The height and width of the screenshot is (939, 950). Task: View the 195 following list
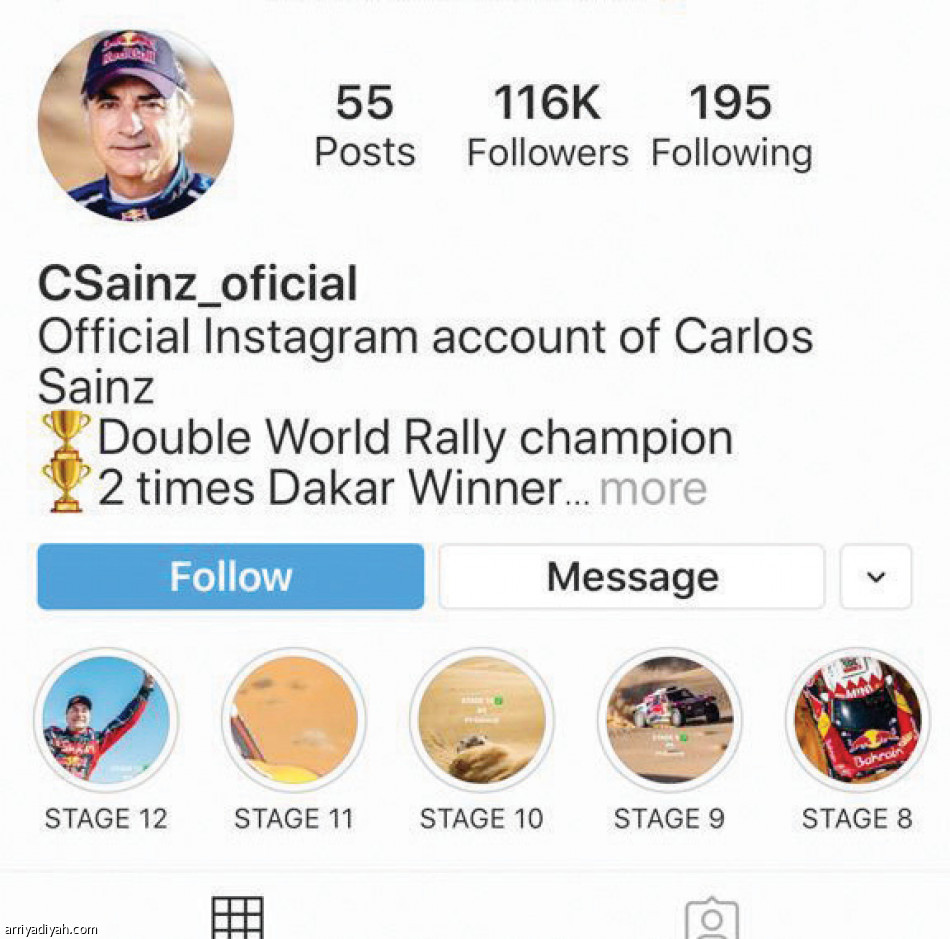(x=731, y=126)
